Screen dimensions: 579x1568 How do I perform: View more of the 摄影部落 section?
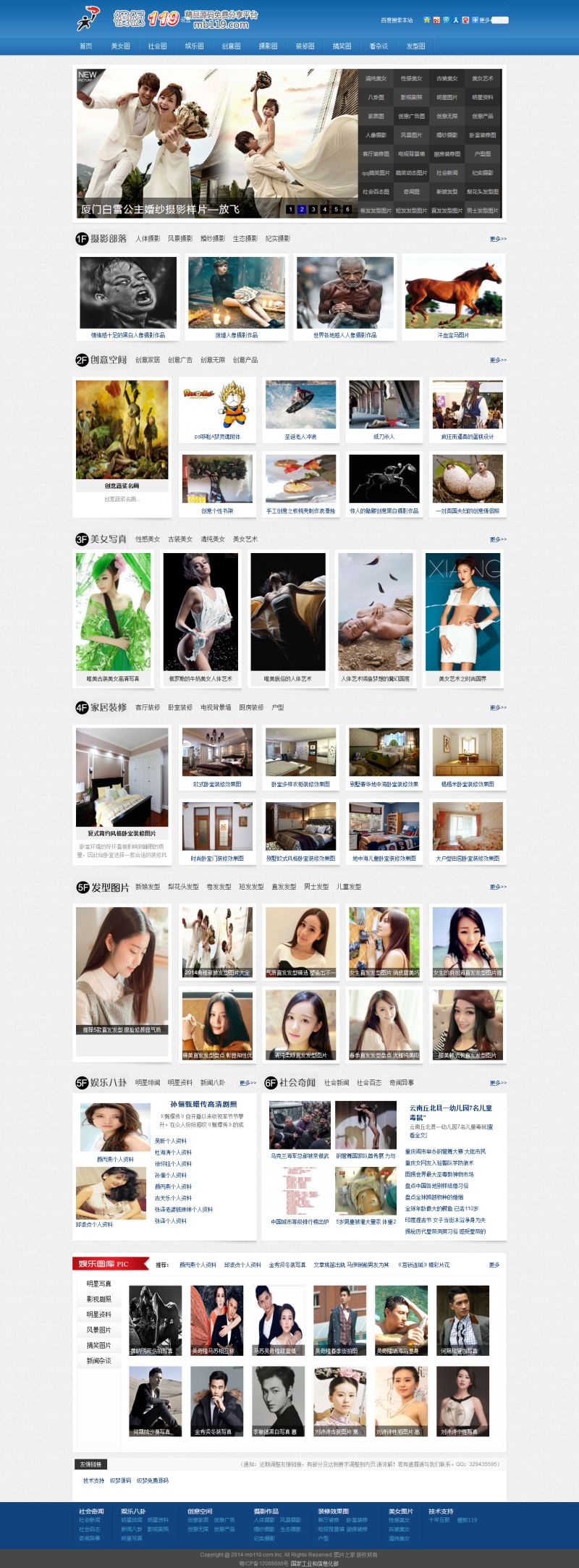click(x=497, y=239)
